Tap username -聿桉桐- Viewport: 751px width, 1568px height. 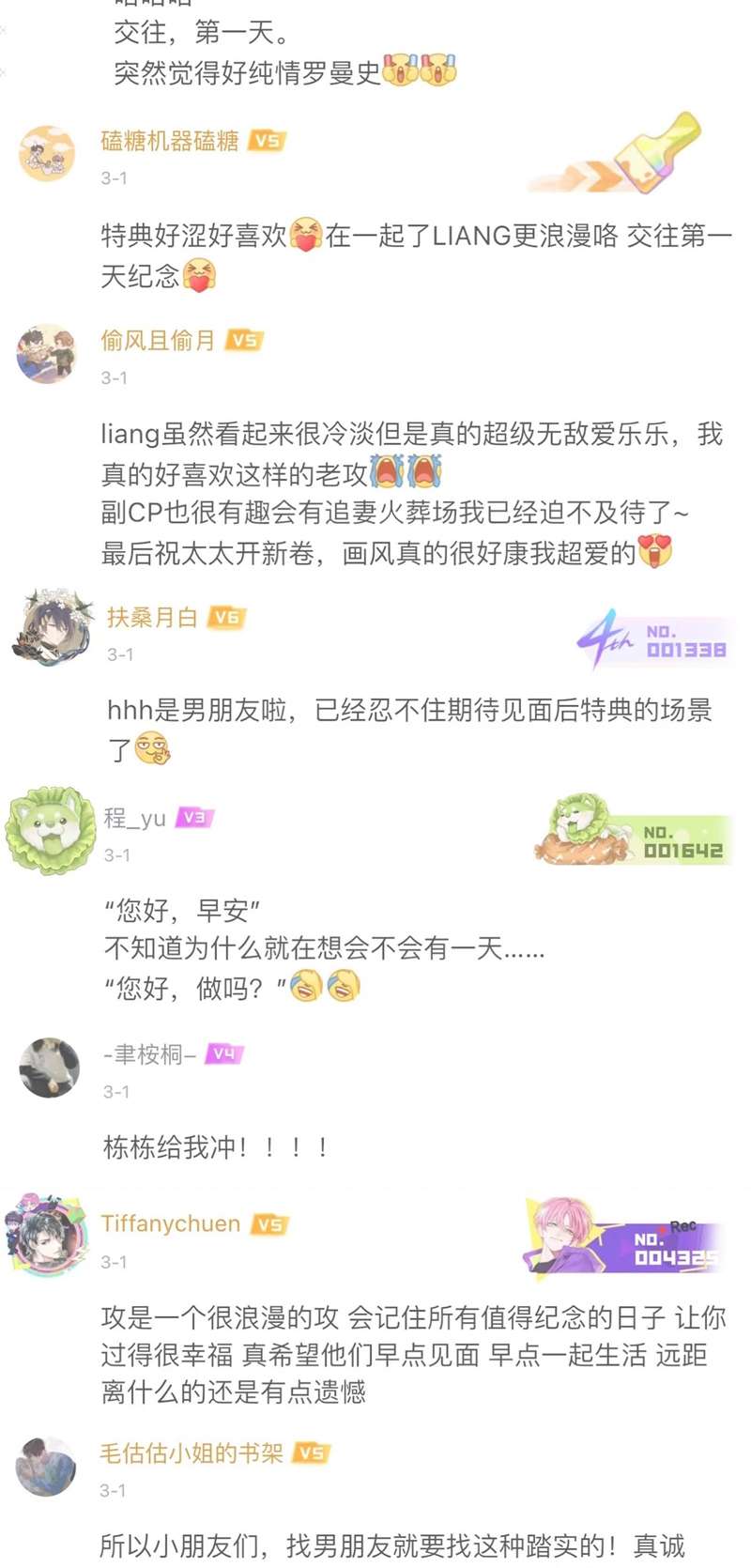coord(150,1054)
